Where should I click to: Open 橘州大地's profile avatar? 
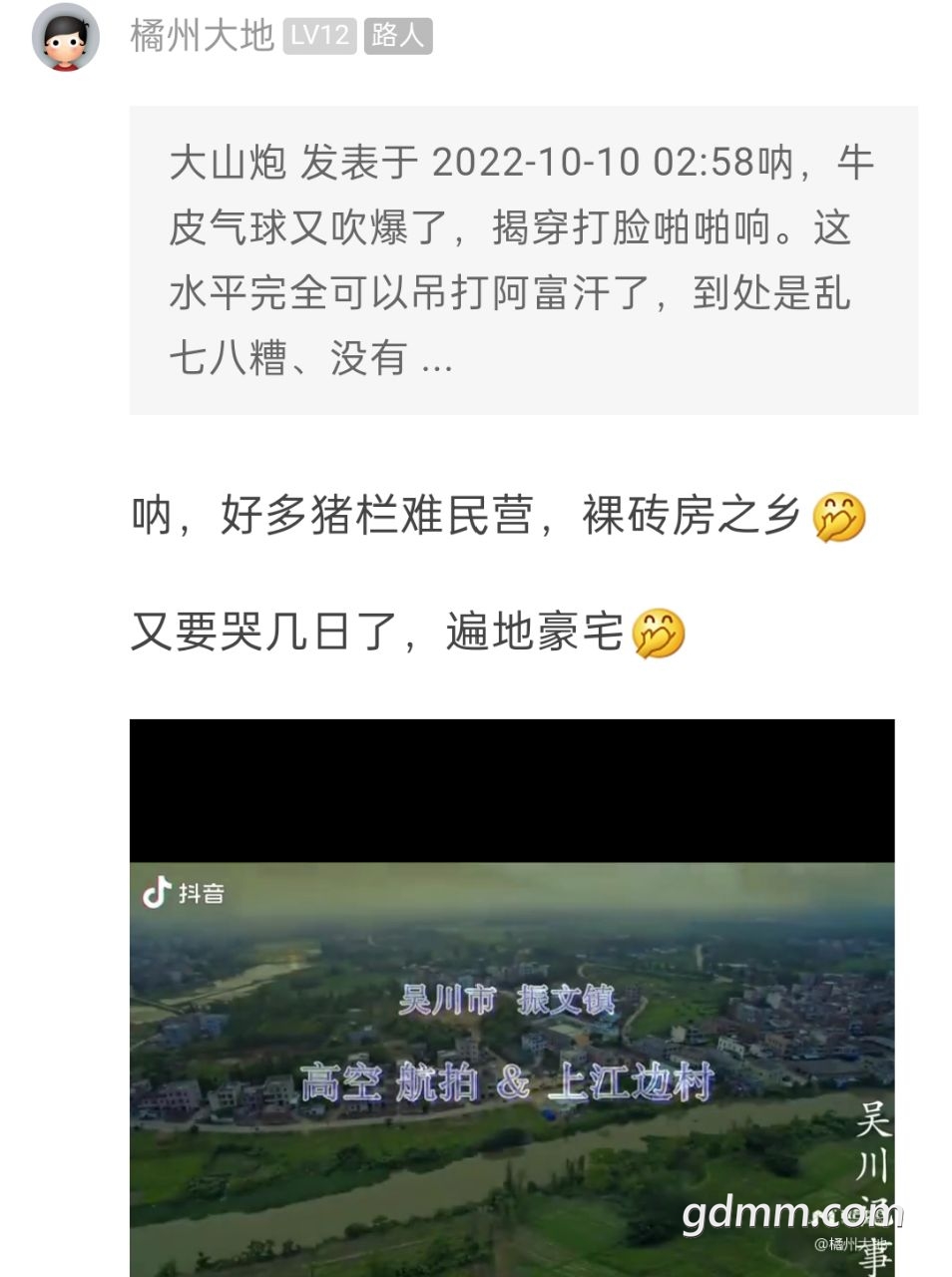tap(66, 38)
